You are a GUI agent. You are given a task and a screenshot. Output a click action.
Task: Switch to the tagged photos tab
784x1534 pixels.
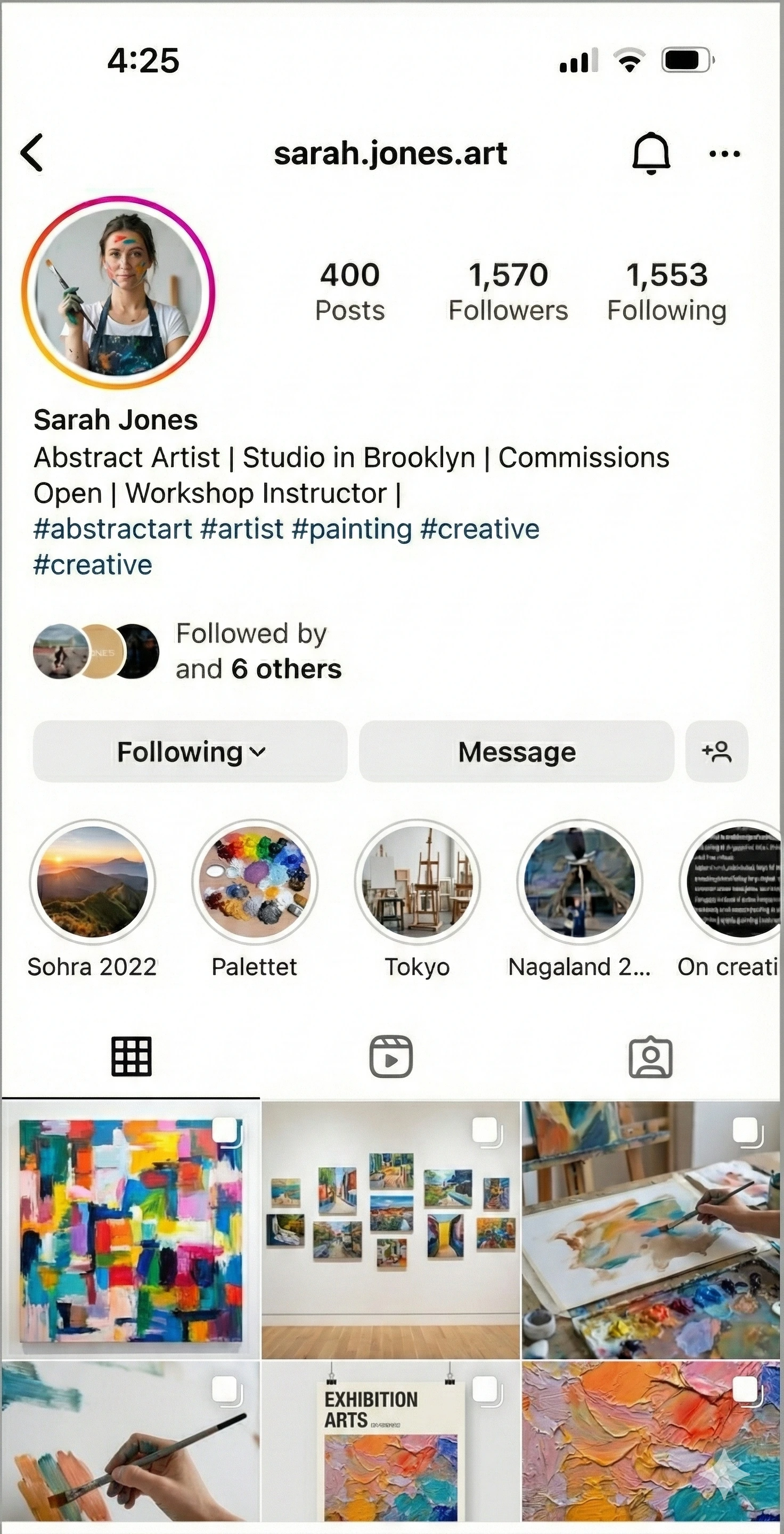[650, 1057]
